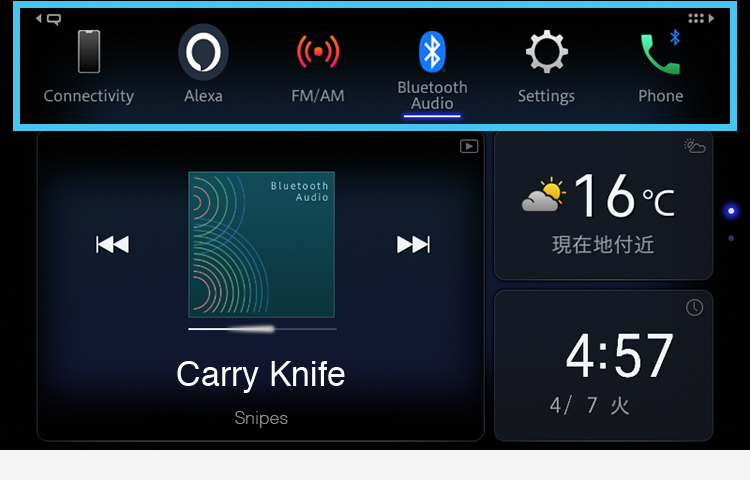Open the clock card showing 4:57
Viewport: 750px width, 480px height.
coord(603,365)
